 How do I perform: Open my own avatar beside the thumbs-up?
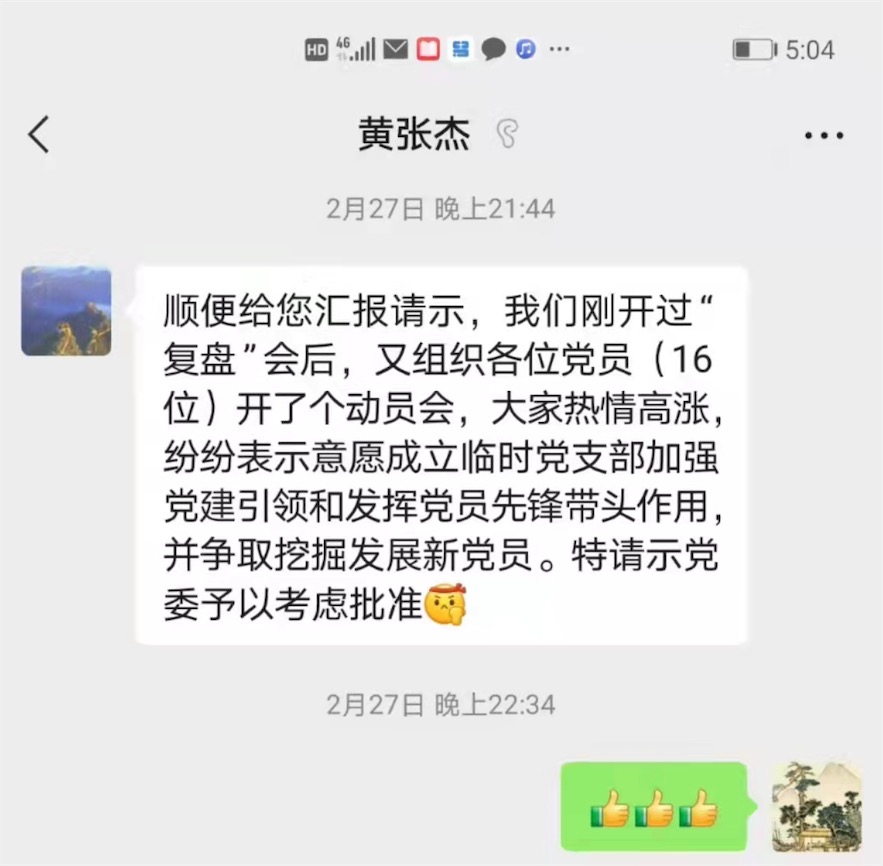coord(817,807)
